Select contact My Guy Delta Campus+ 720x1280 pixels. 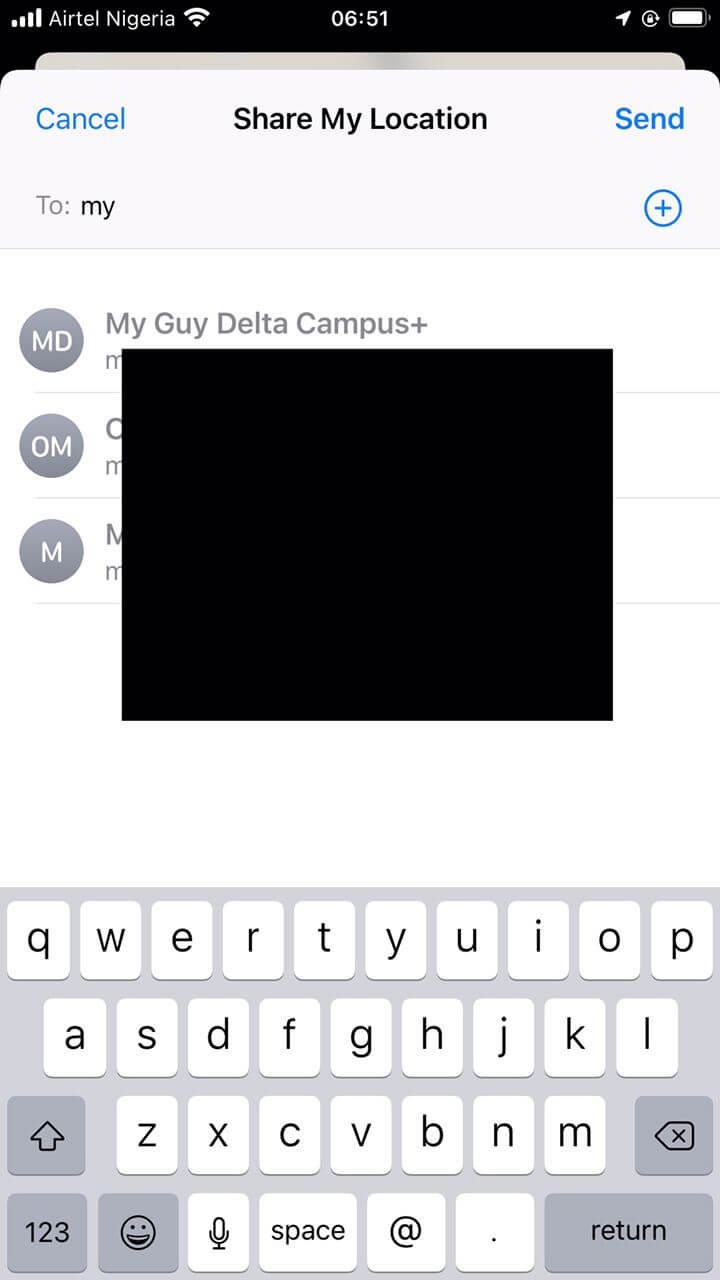click(265, 323)
